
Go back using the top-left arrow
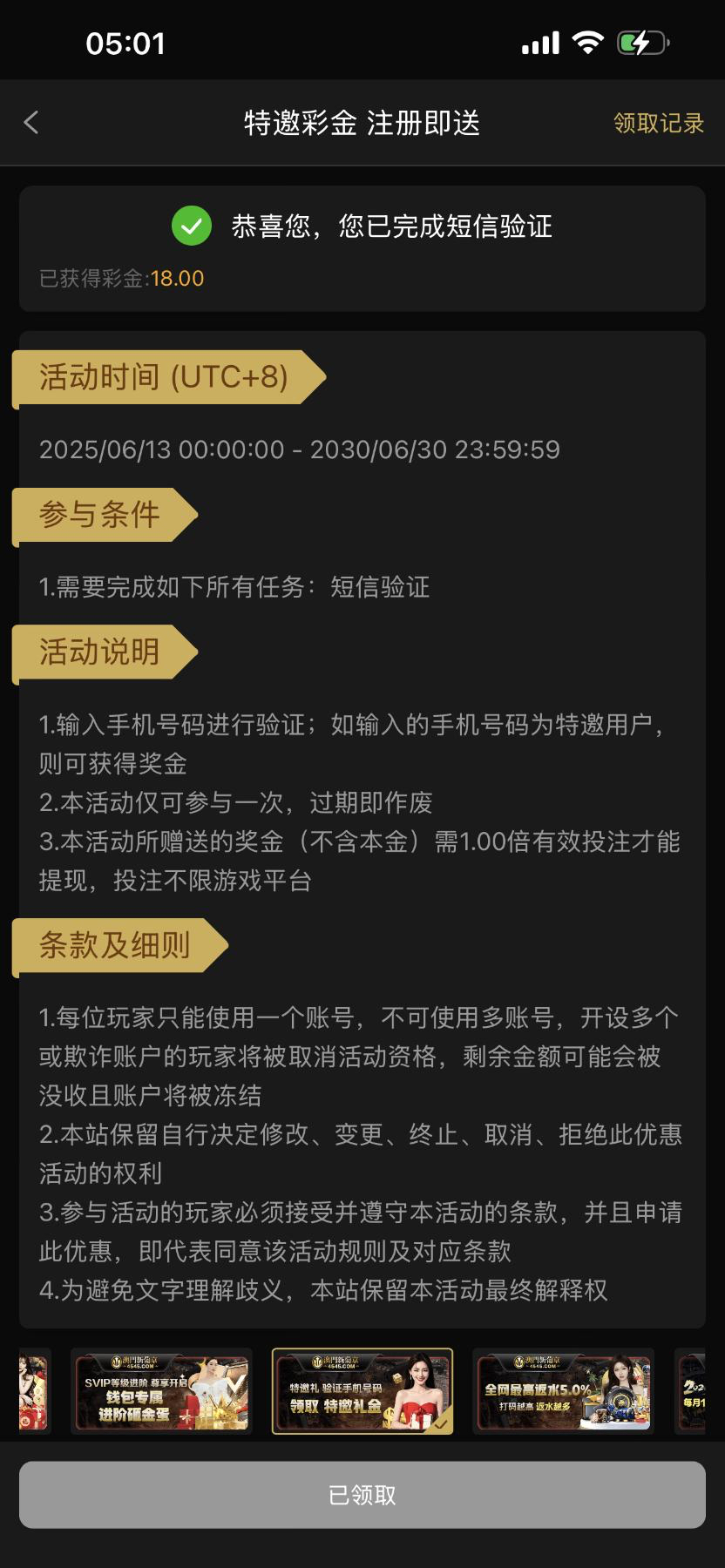[x=31, y=123]
